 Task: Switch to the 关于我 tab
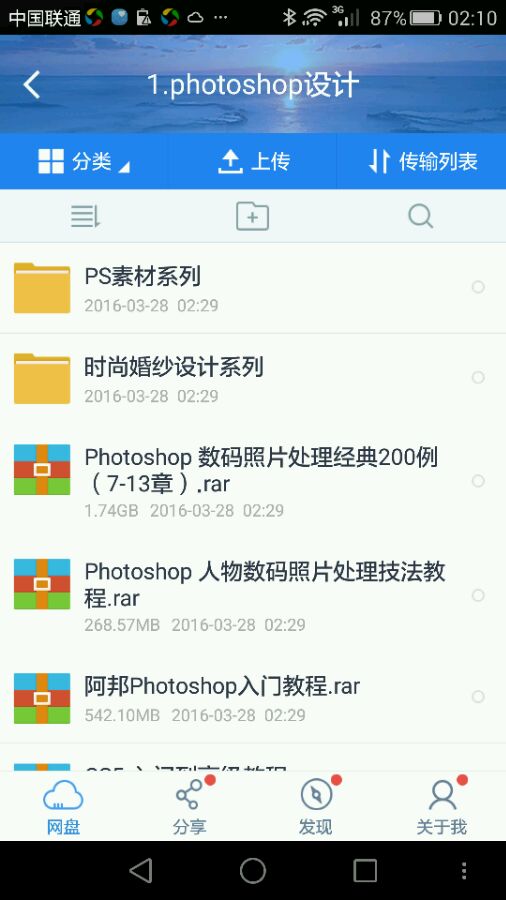coord(442,806)
